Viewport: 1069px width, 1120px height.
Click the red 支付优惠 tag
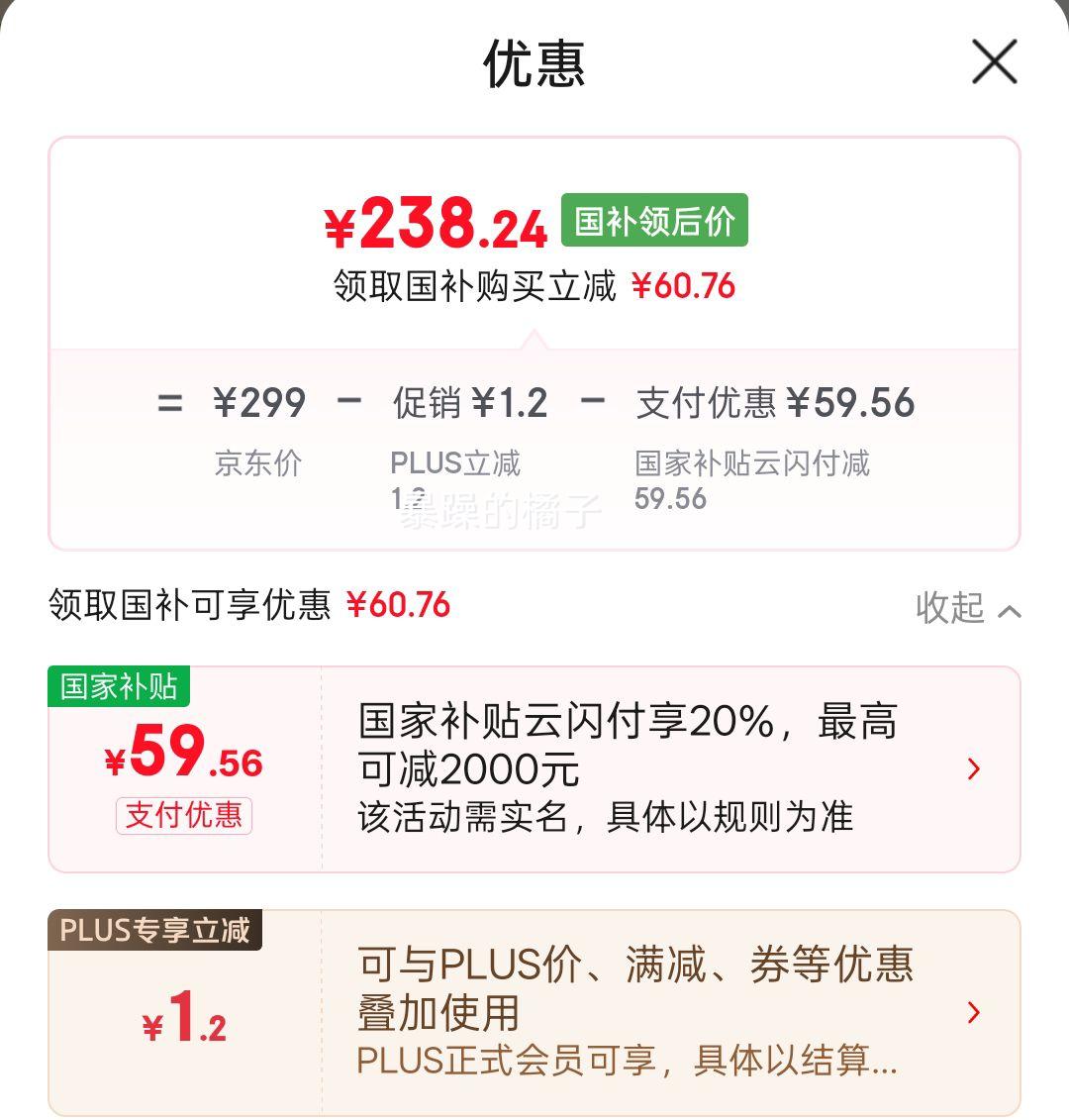coord(184,814)
